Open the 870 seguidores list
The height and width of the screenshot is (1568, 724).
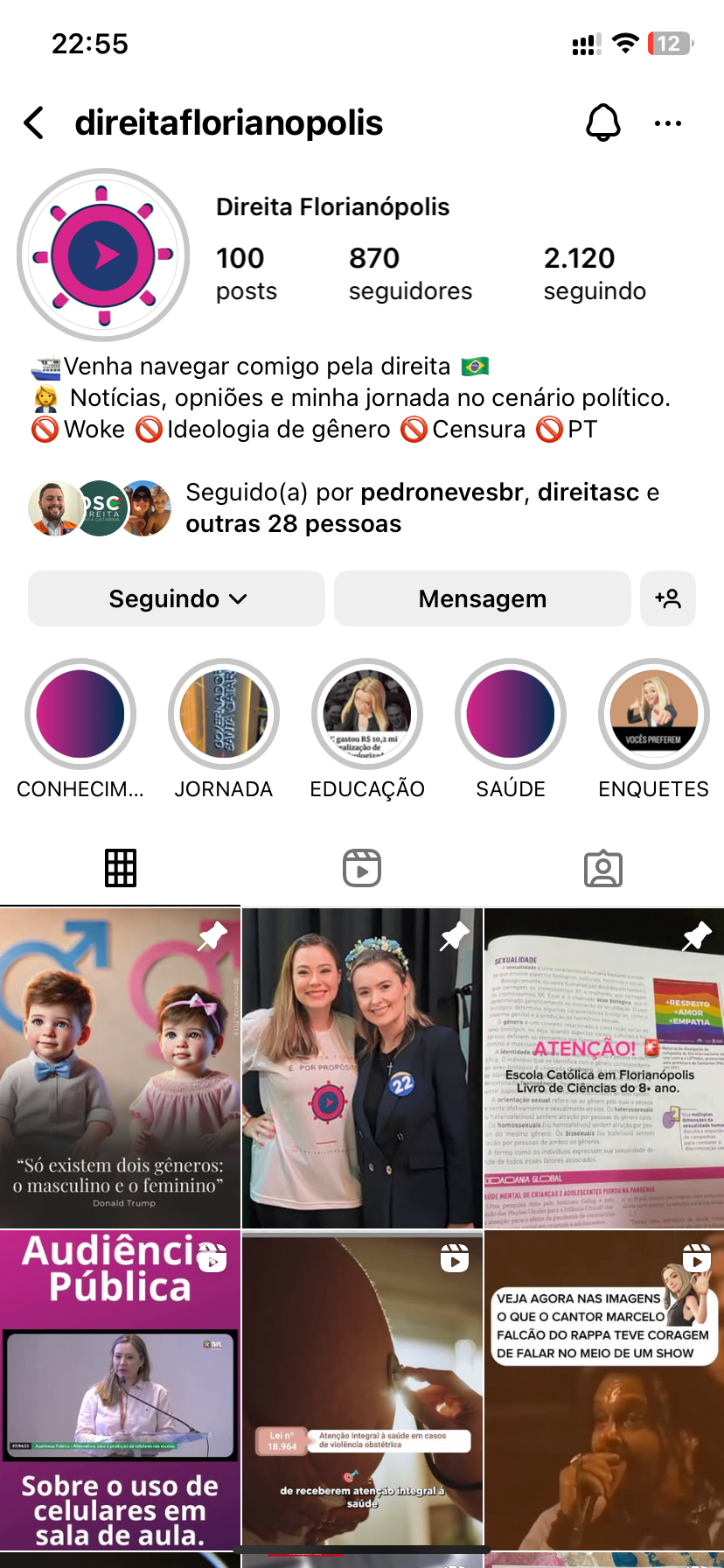[409, 273]
